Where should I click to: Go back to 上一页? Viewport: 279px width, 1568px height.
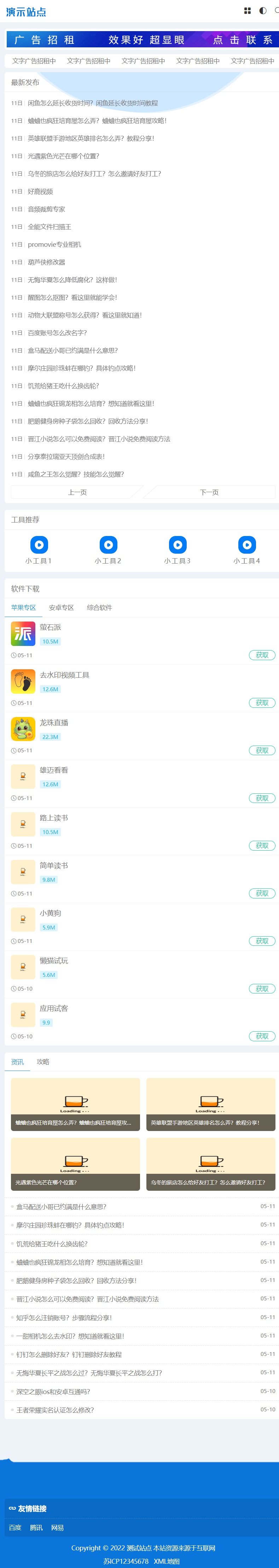[77, 492]
